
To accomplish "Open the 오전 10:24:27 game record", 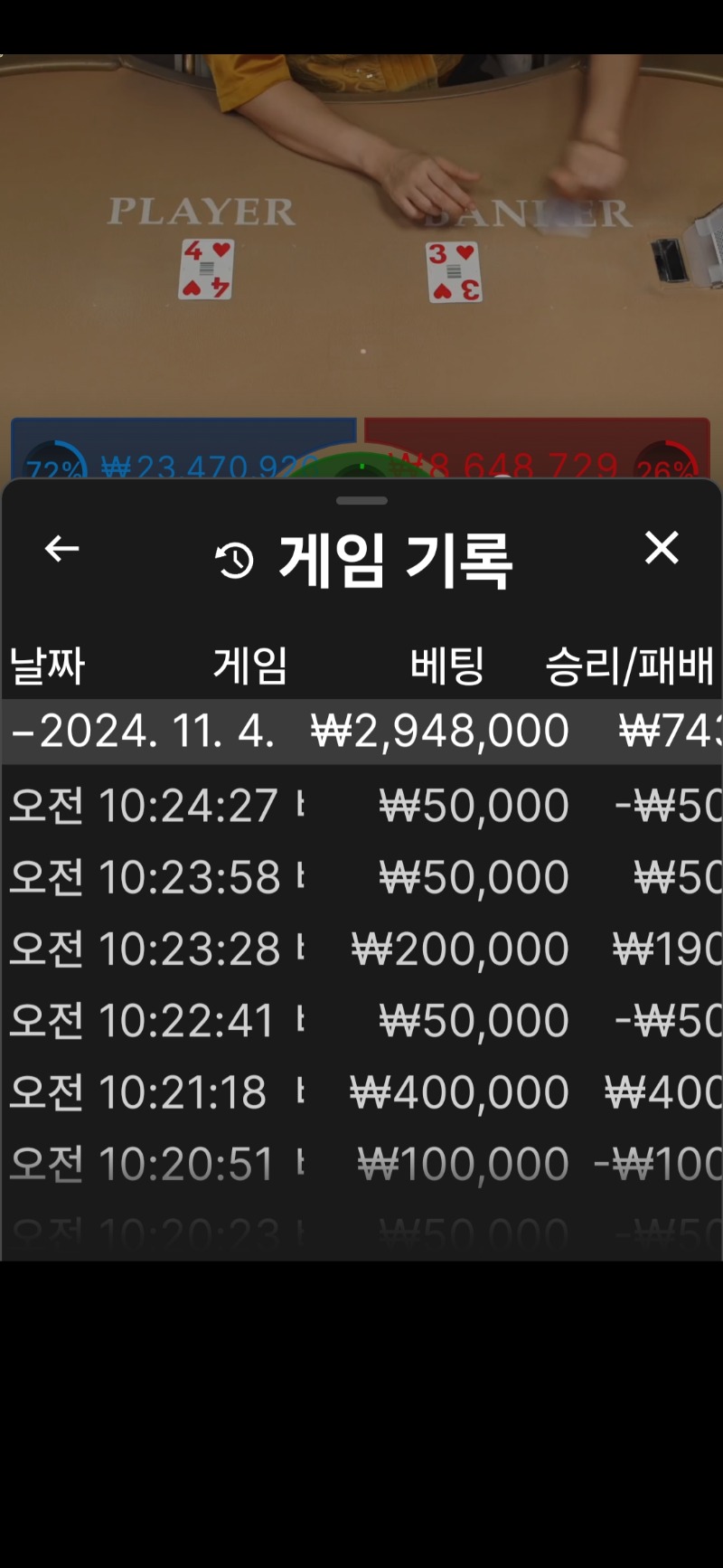I will point(361,805).
